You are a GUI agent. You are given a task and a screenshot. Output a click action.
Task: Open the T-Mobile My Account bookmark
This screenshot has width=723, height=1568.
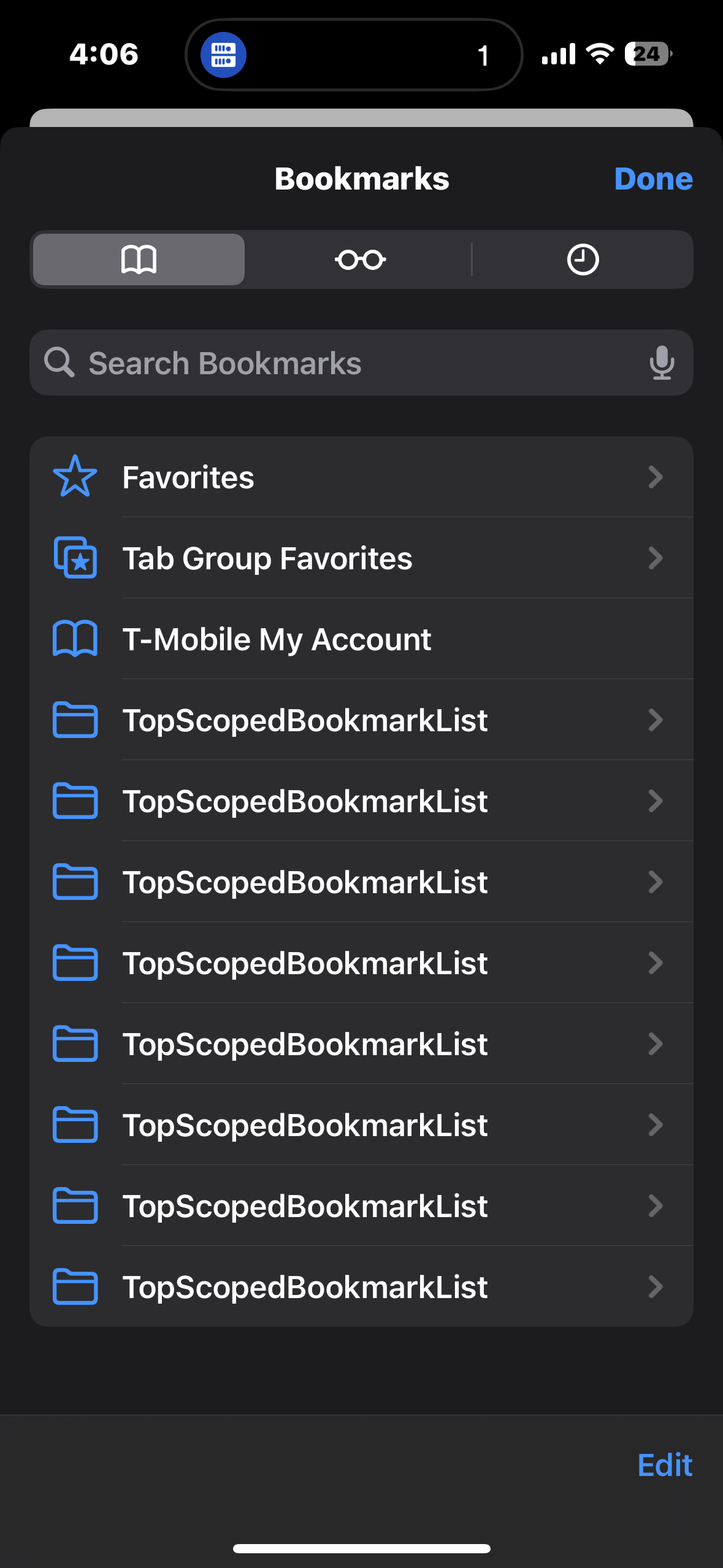tap(276, 639)
